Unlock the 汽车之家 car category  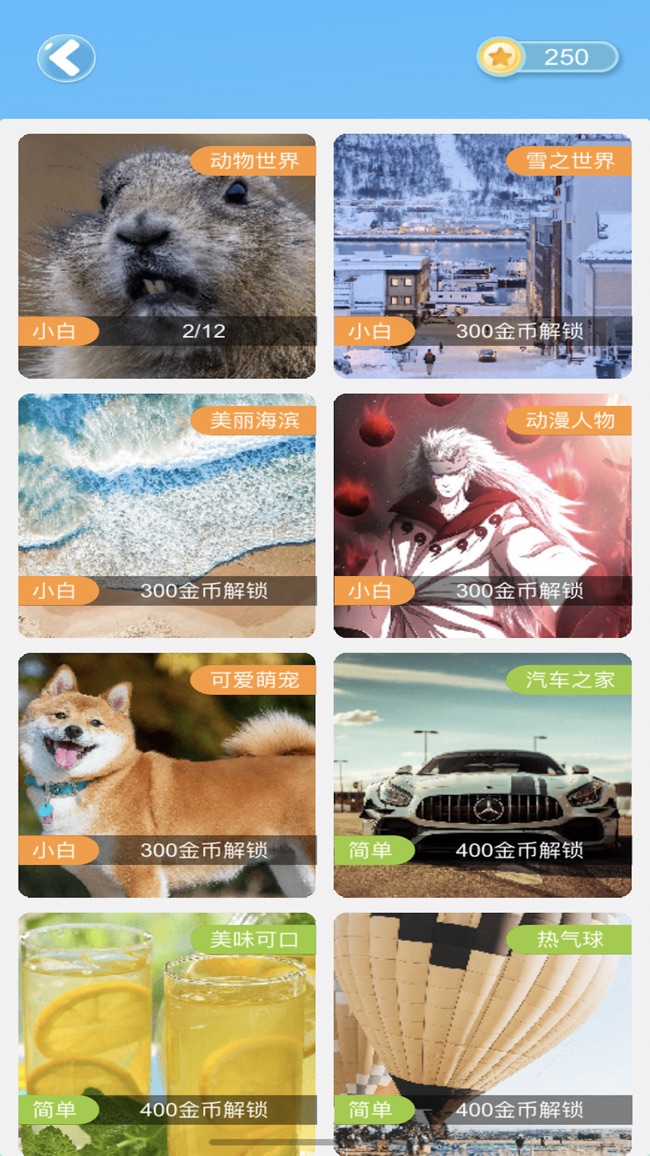pyautogui.click(x=482, y=775)
